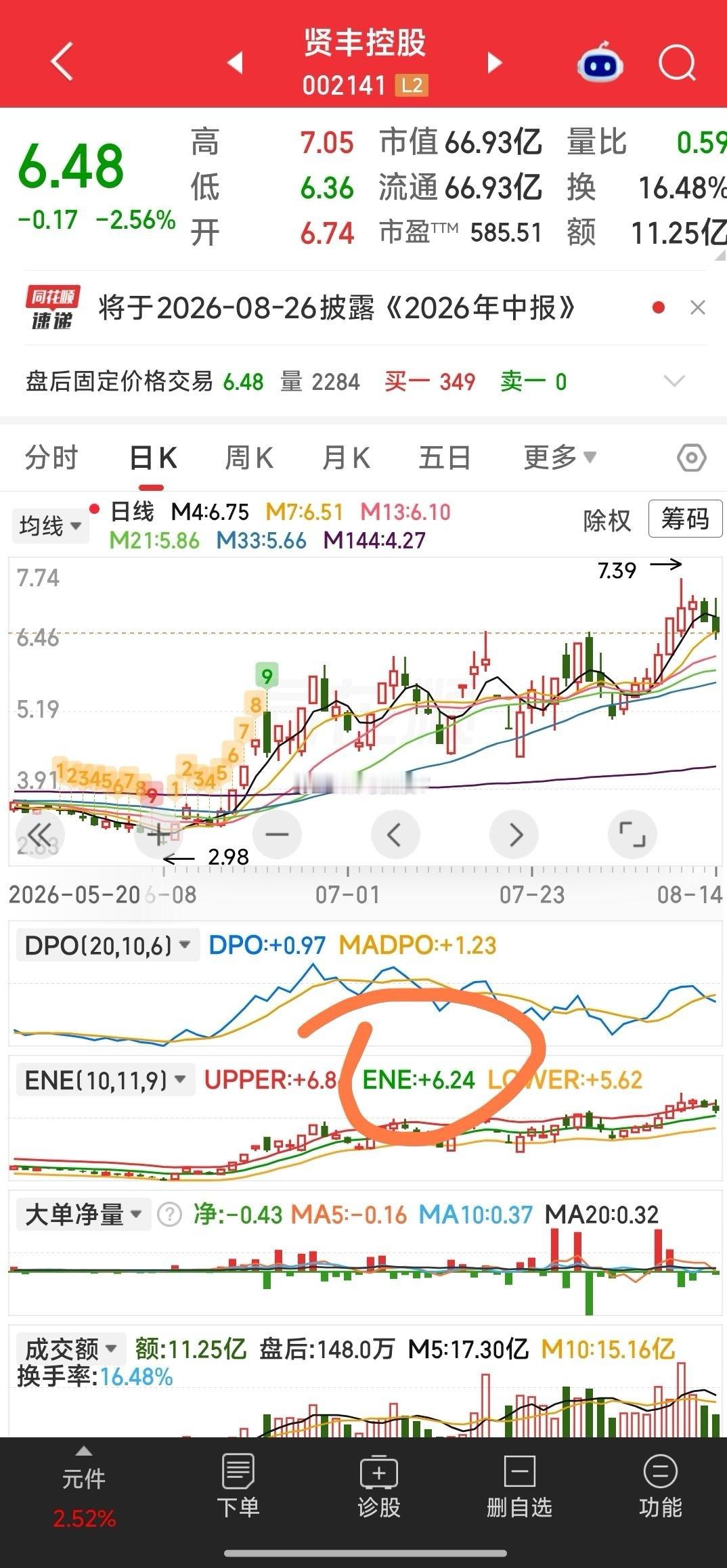This screenshot has width=727, height=1568.
Task: Select the 月K chart tab
Action: click(x=346, y=458)
